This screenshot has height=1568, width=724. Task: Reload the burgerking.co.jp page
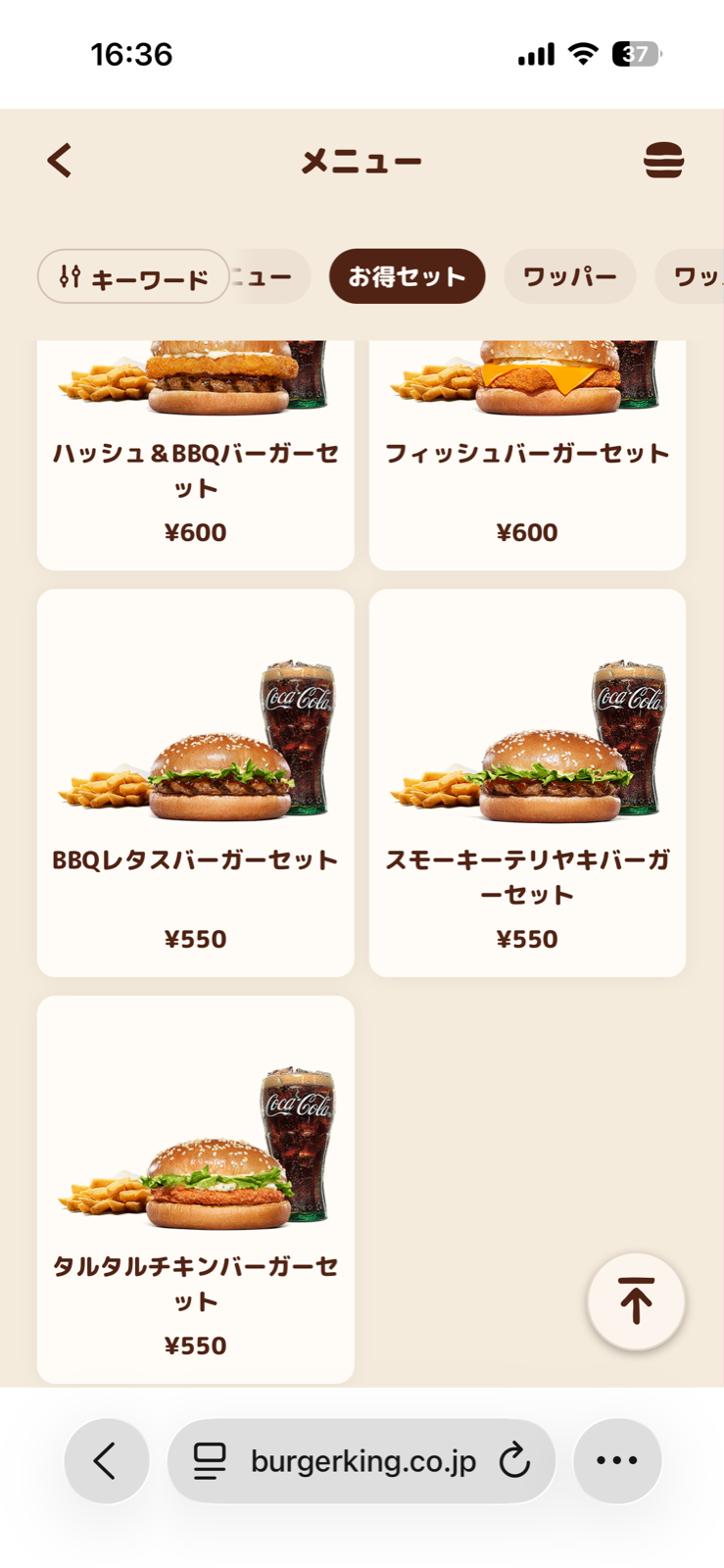(x=514, y=1461)
